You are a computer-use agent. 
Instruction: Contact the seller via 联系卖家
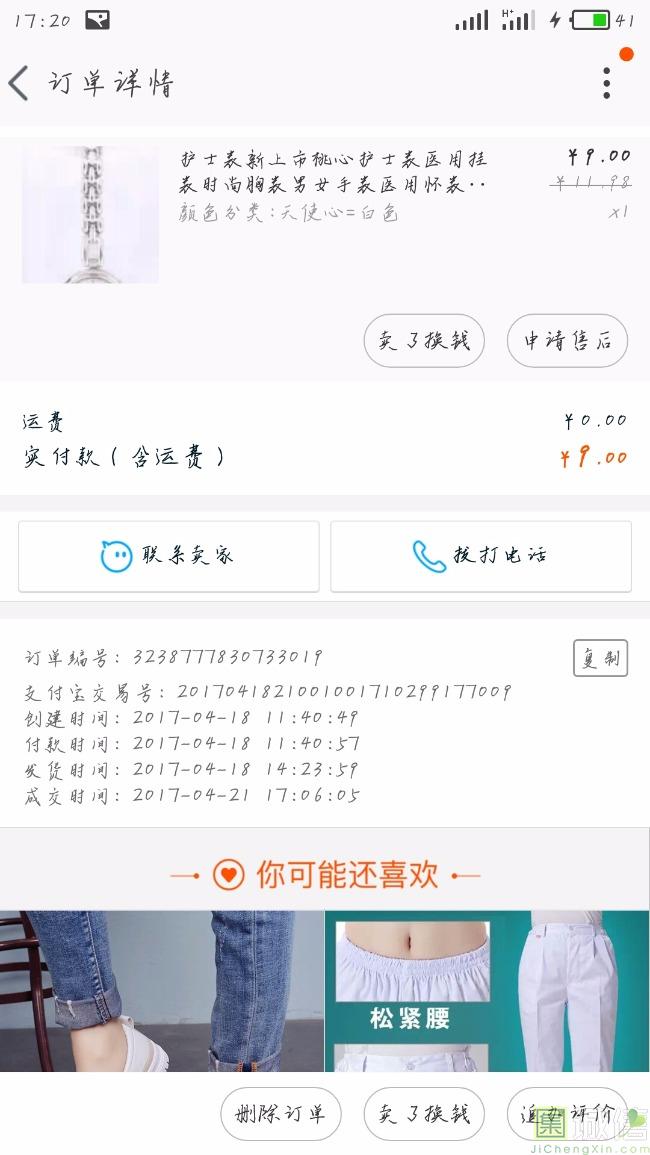[169, 556]
